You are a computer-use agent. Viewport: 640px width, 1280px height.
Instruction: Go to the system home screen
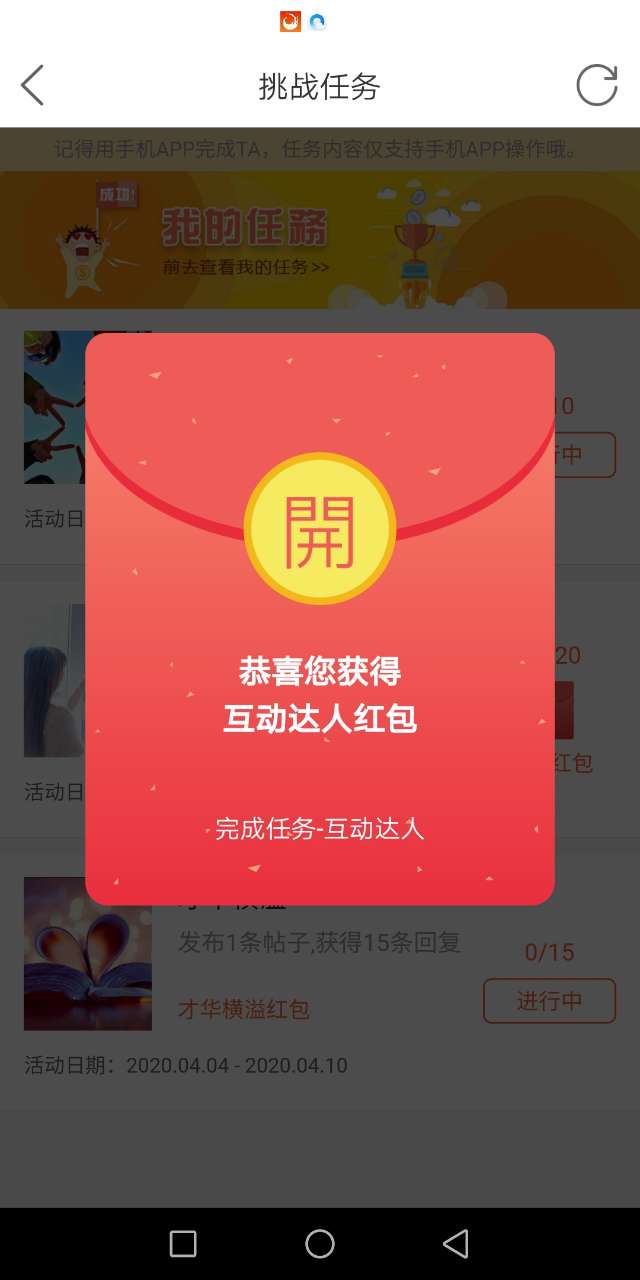[320, 1243]
